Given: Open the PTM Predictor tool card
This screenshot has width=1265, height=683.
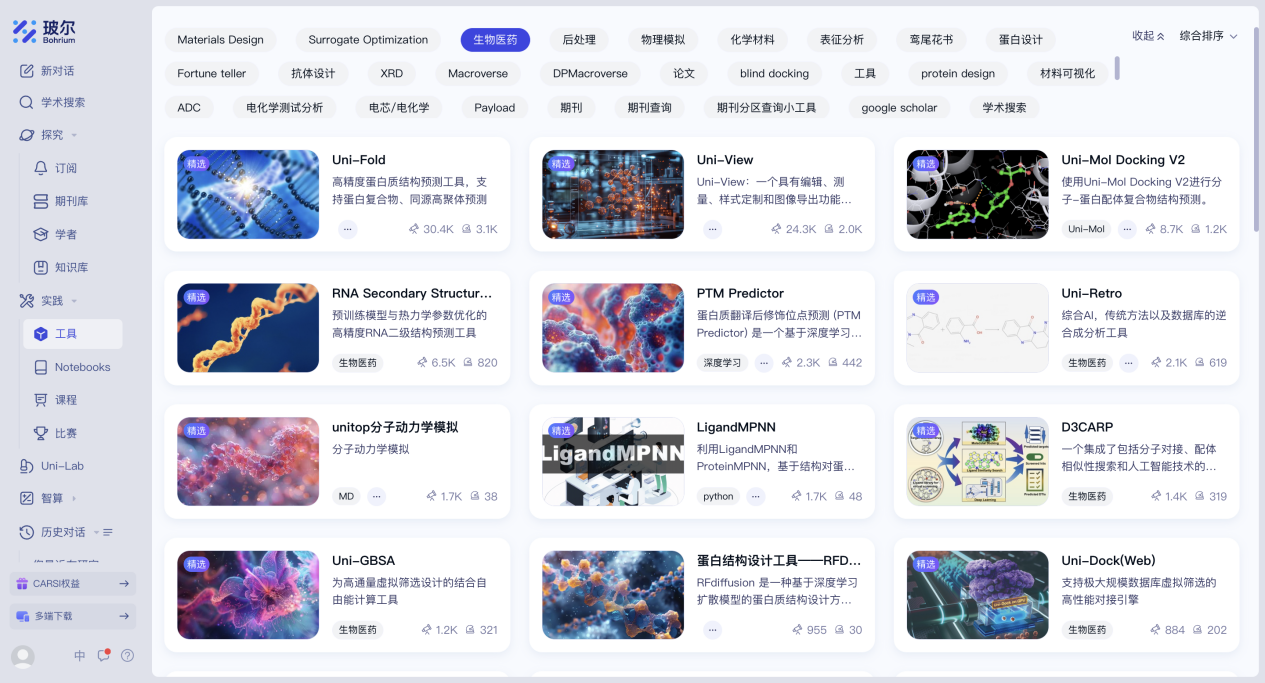Looking at the screenshot, I should [x=740, y=293].
